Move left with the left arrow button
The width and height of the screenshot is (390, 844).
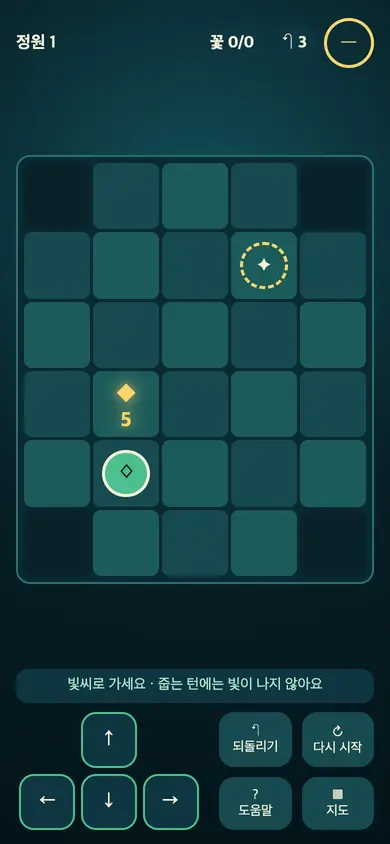pos(47,801)
